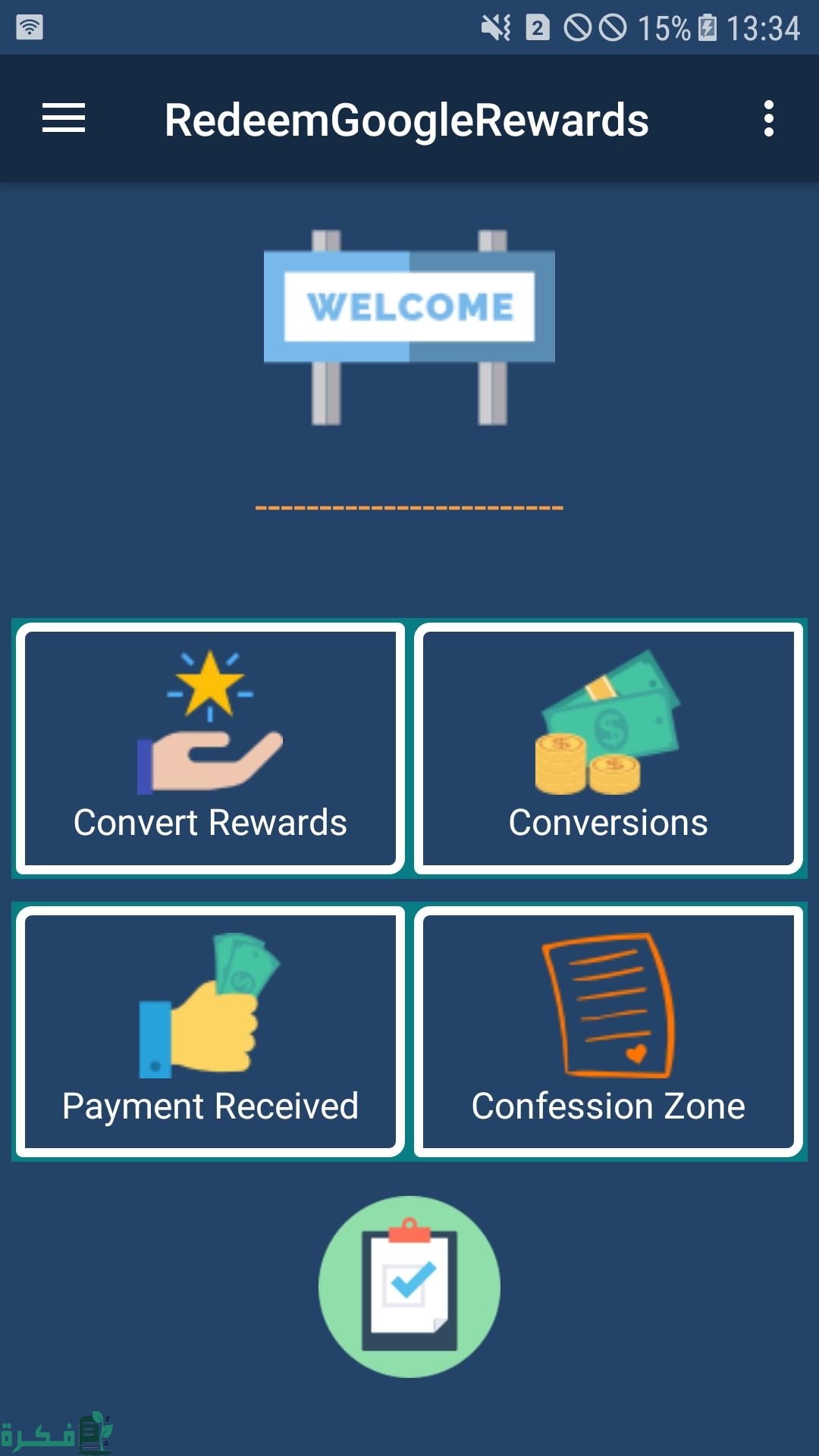View the Conversions section
This screenshot has height=1456, width=819.
pyautogui.click(x=608, y=748)
